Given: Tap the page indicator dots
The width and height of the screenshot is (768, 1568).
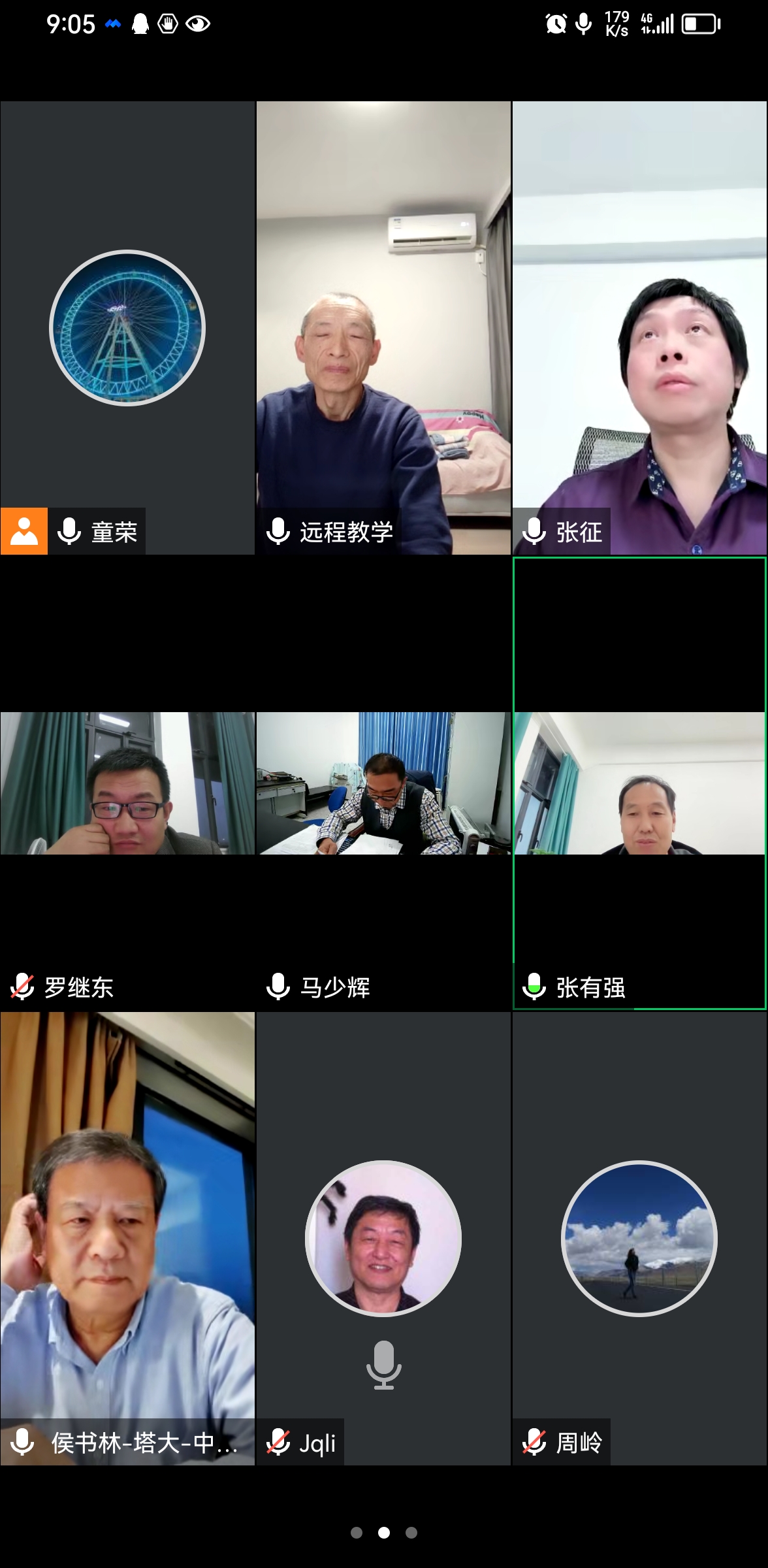Looking at the screenshot, I should click(x=384, y=1533).
